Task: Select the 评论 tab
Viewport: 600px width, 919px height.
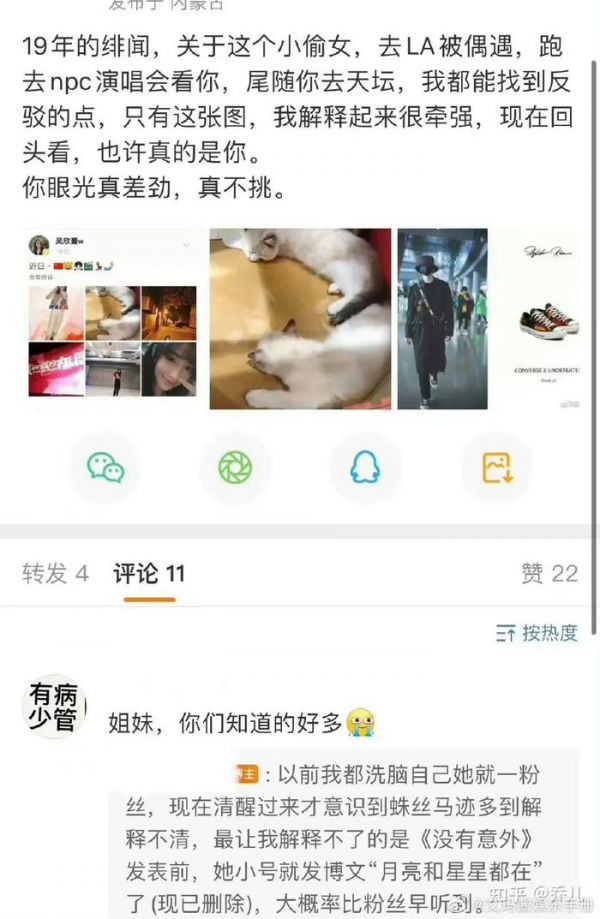Action: pos(149,573)
